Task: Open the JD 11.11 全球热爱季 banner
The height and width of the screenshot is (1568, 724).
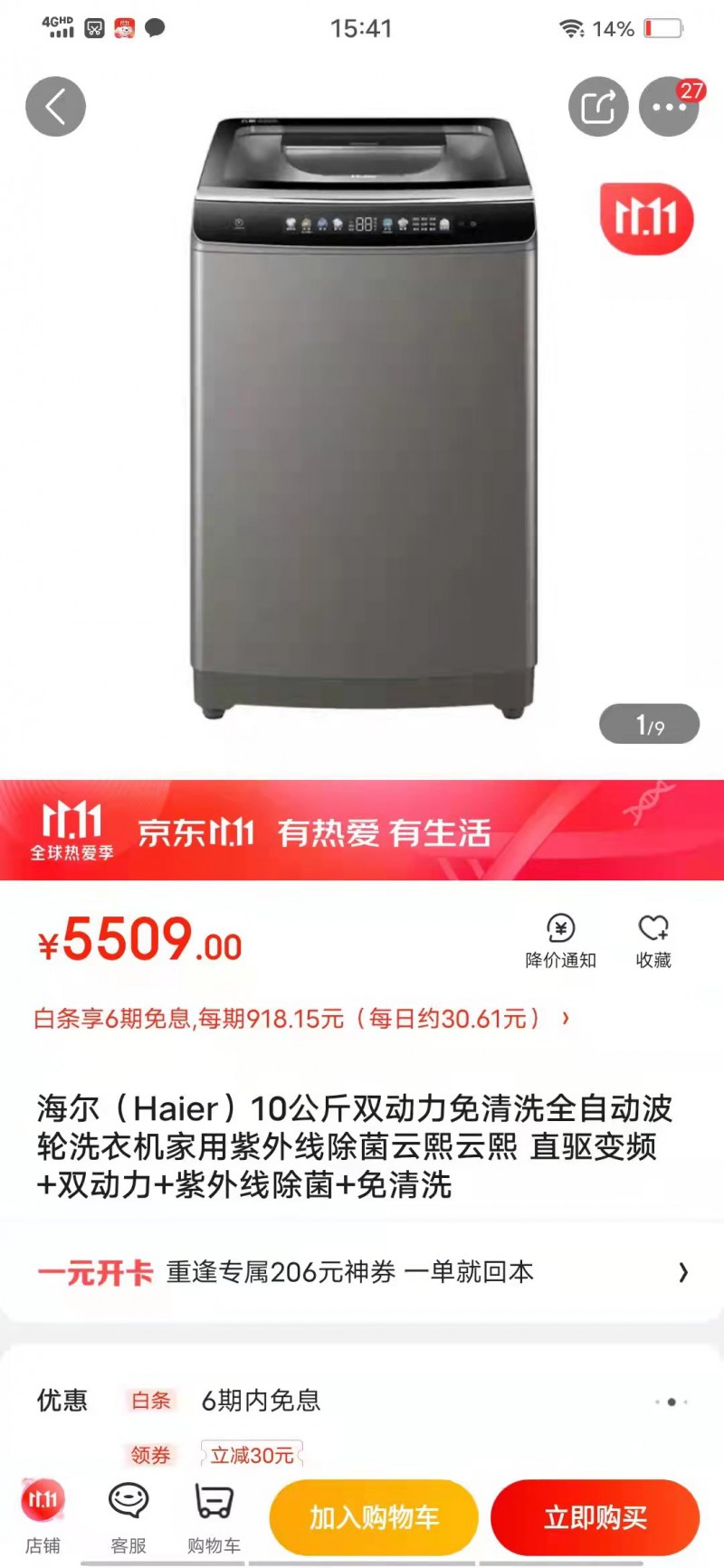Action: (362, 831)
